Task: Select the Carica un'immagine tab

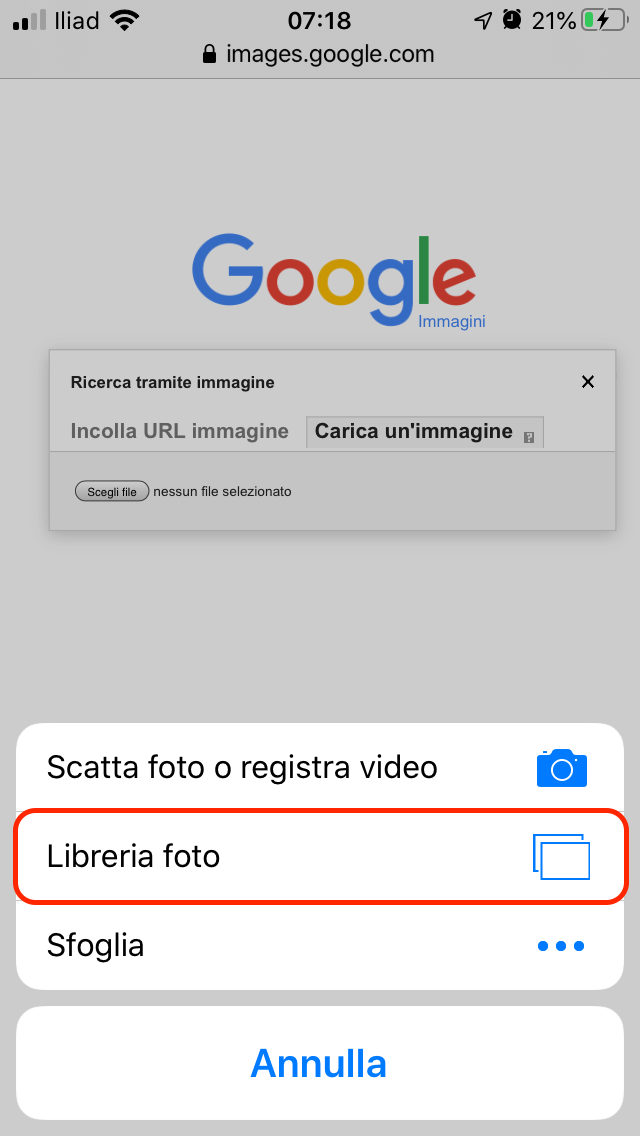Action: 425,433
